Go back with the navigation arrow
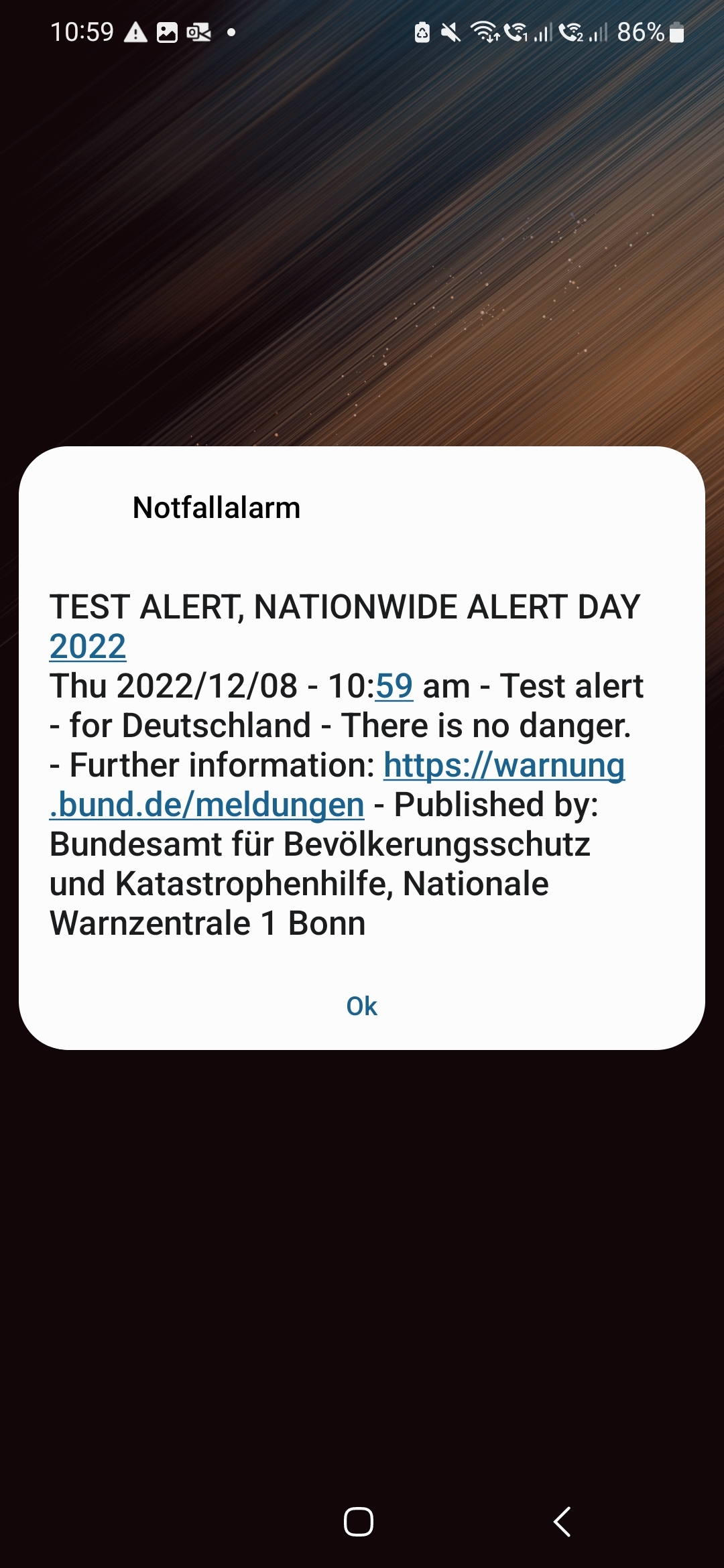724x1568 pixels. point(562,1521)
